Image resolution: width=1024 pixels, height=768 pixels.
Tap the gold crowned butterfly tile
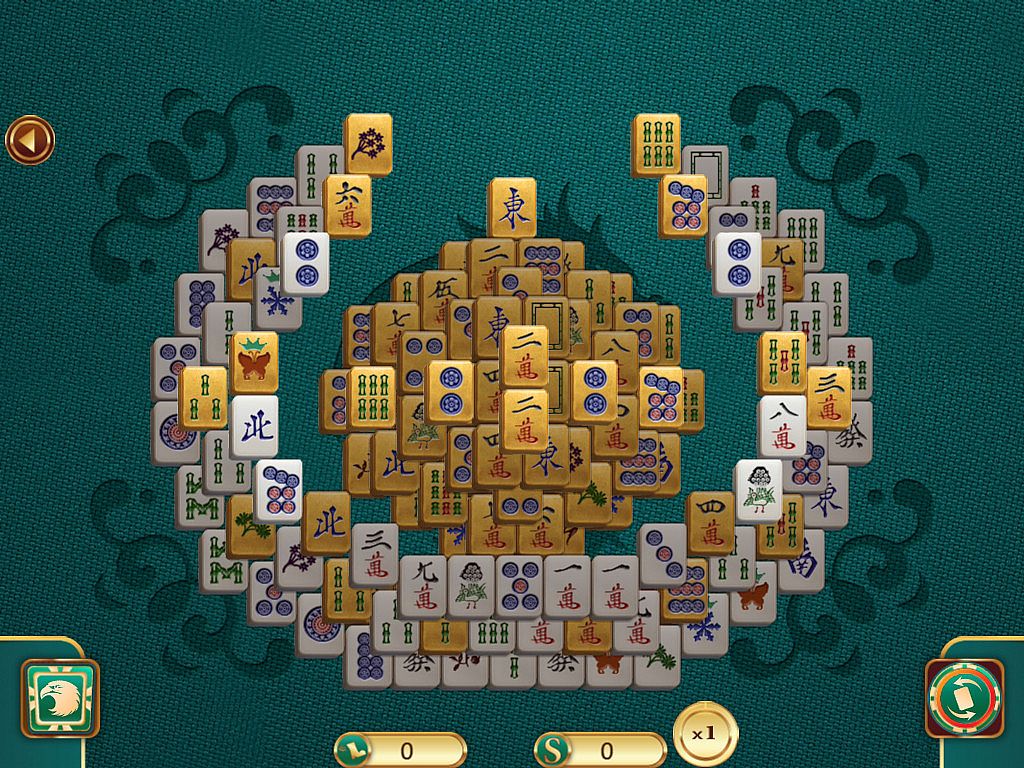pos(255,361)
